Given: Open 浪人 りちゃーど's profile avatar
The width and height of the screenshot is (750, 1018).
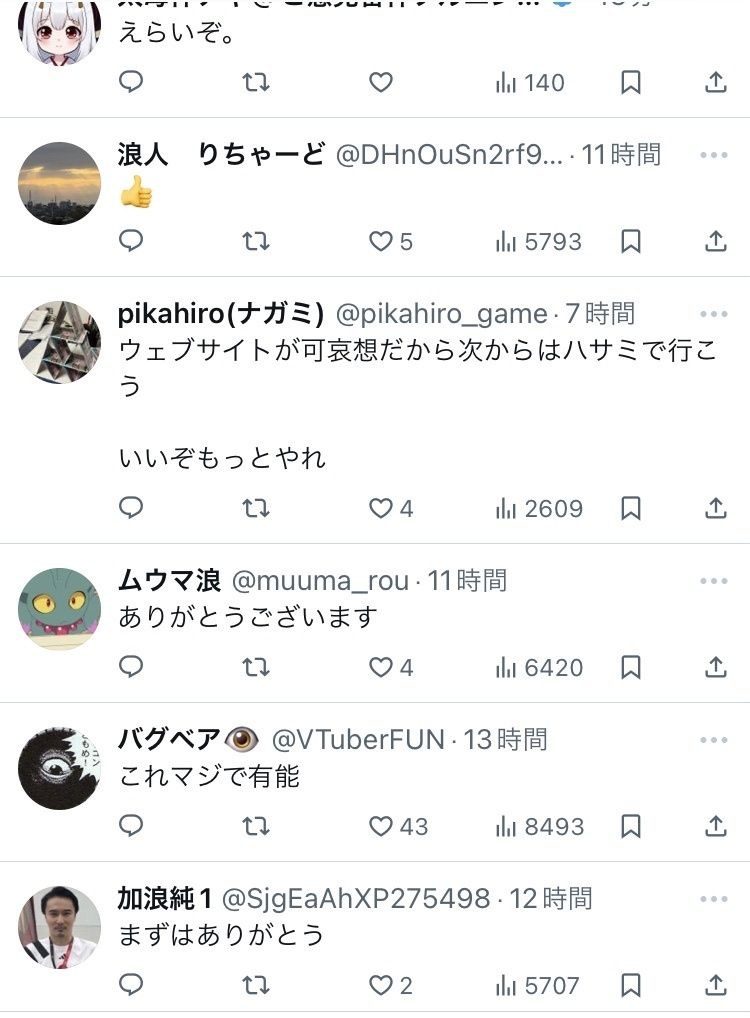Looking at the screenshot, I should 59,183.
